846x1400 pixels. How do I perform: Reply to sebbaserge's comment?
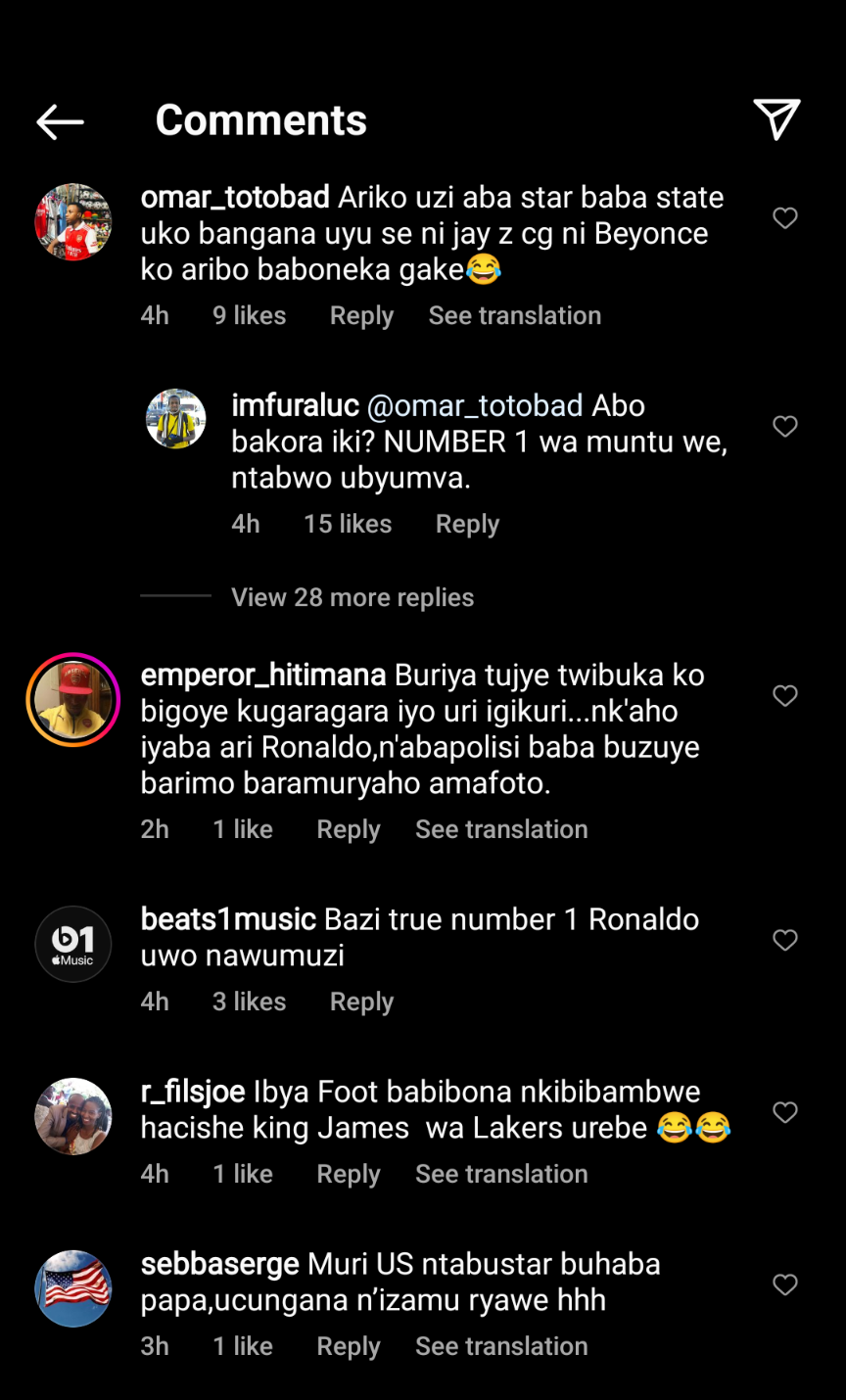[348, 1346]
